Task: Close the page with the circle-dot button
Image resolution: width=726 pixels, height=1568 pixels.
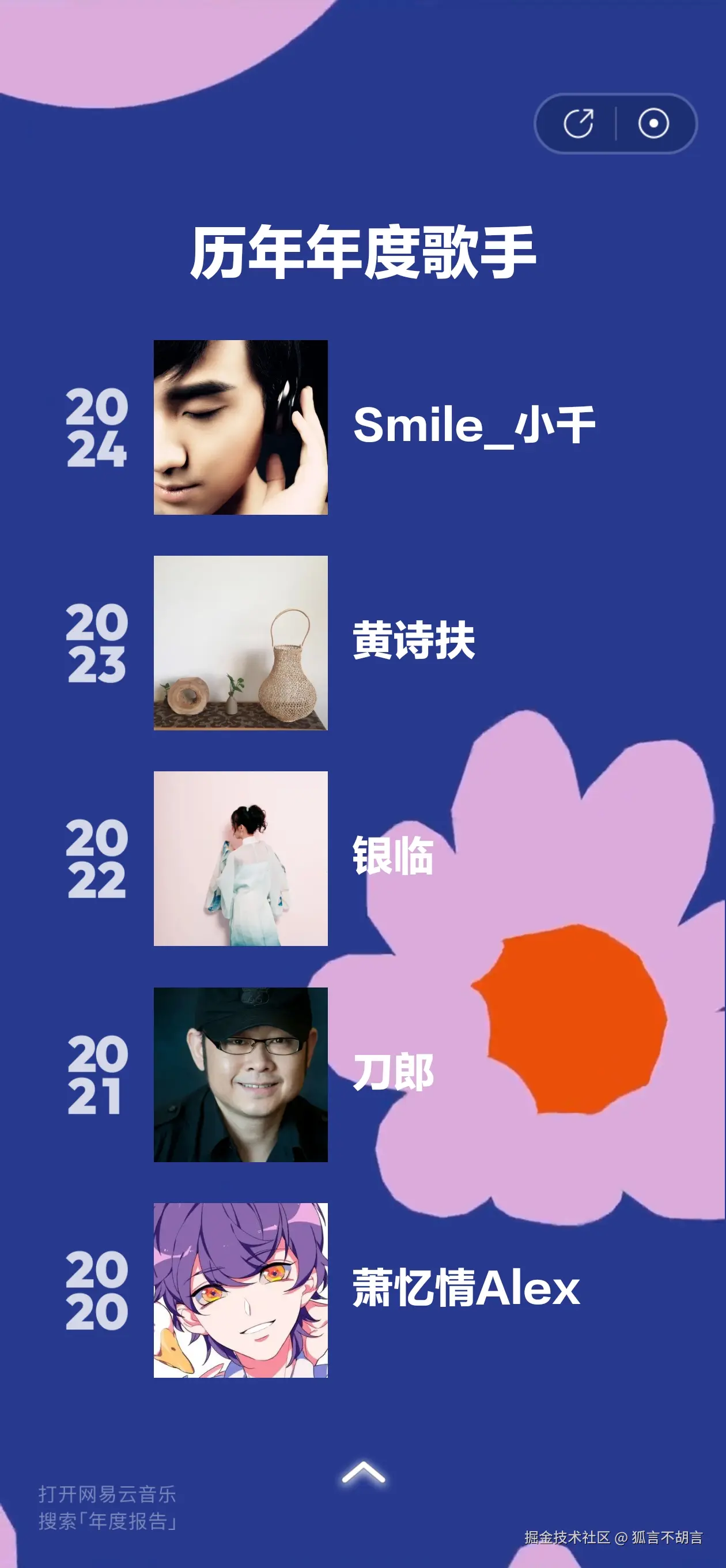Action: click(653, 123)
